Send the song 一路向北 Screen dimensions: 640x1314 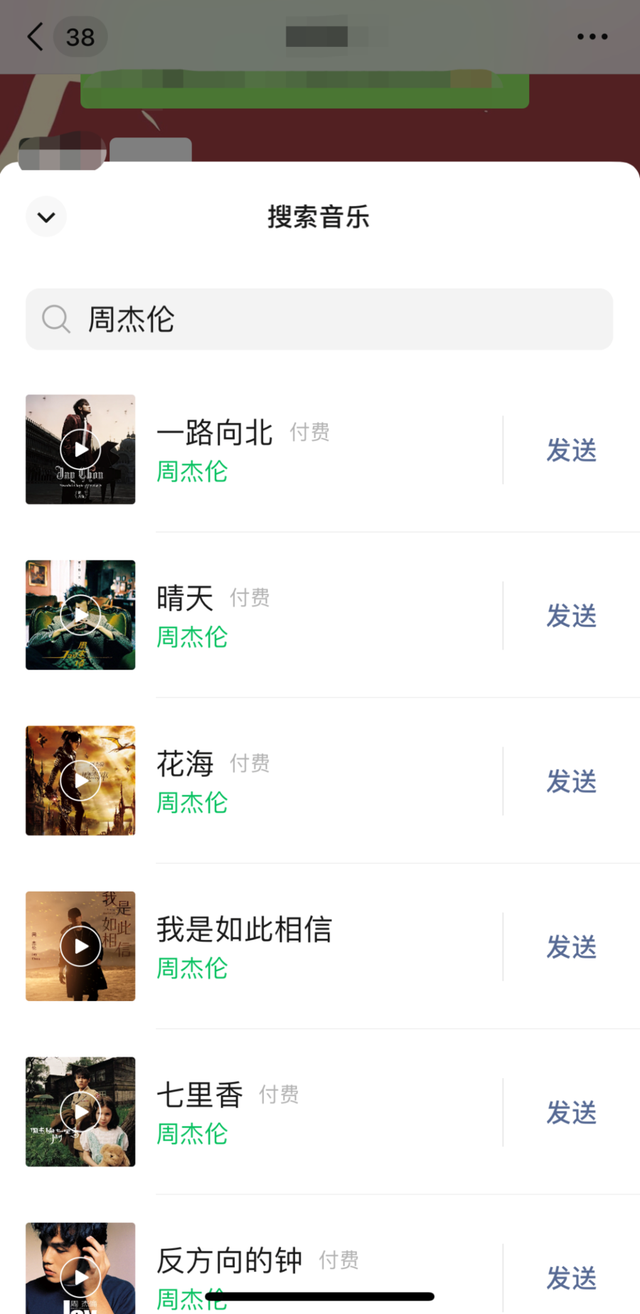[571, 451]
